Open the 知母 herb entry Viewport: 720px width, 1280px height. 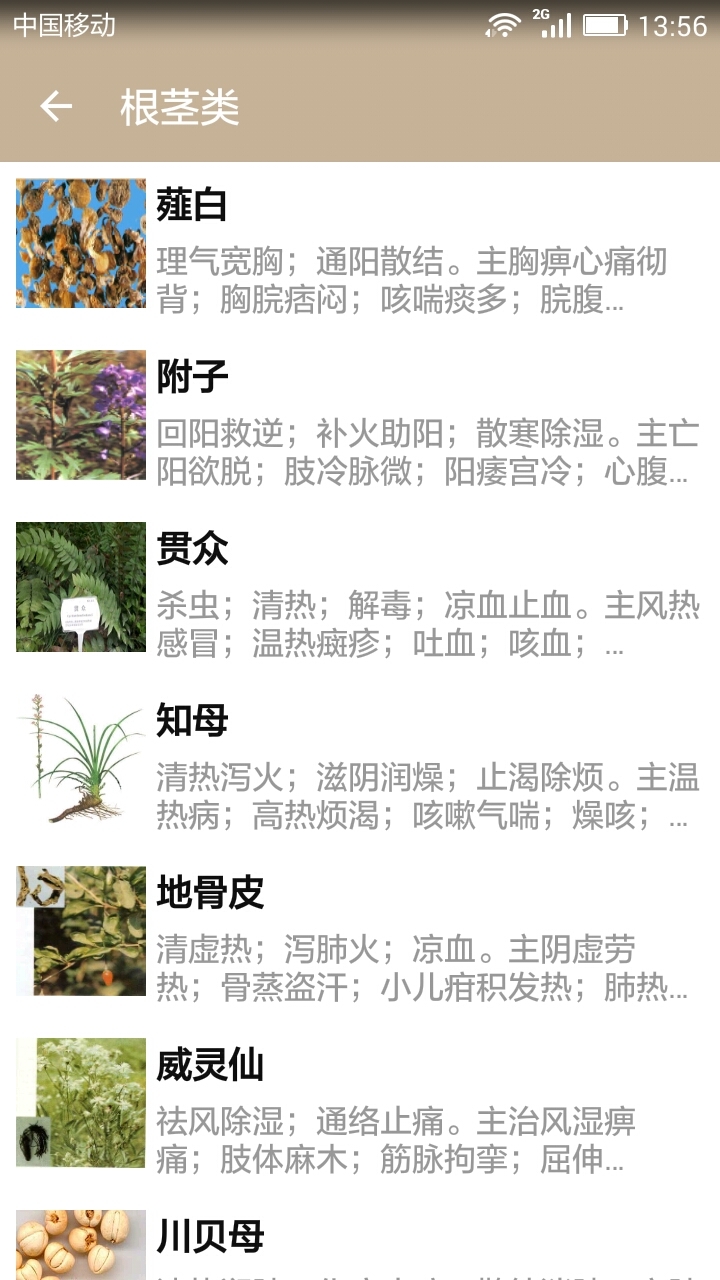point(360,760)
